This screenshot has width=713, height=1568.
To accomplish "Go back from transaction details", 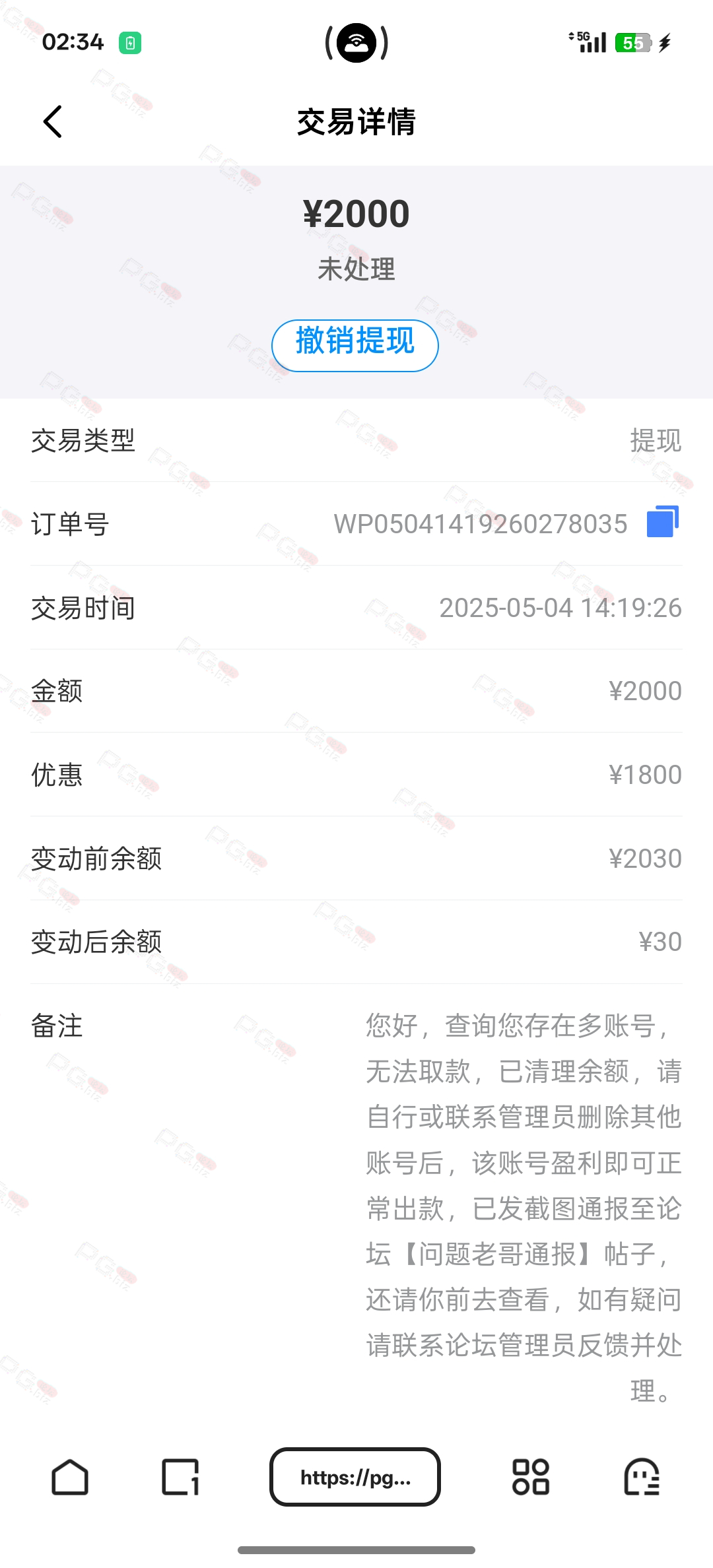I will click(x=53, y=122).
